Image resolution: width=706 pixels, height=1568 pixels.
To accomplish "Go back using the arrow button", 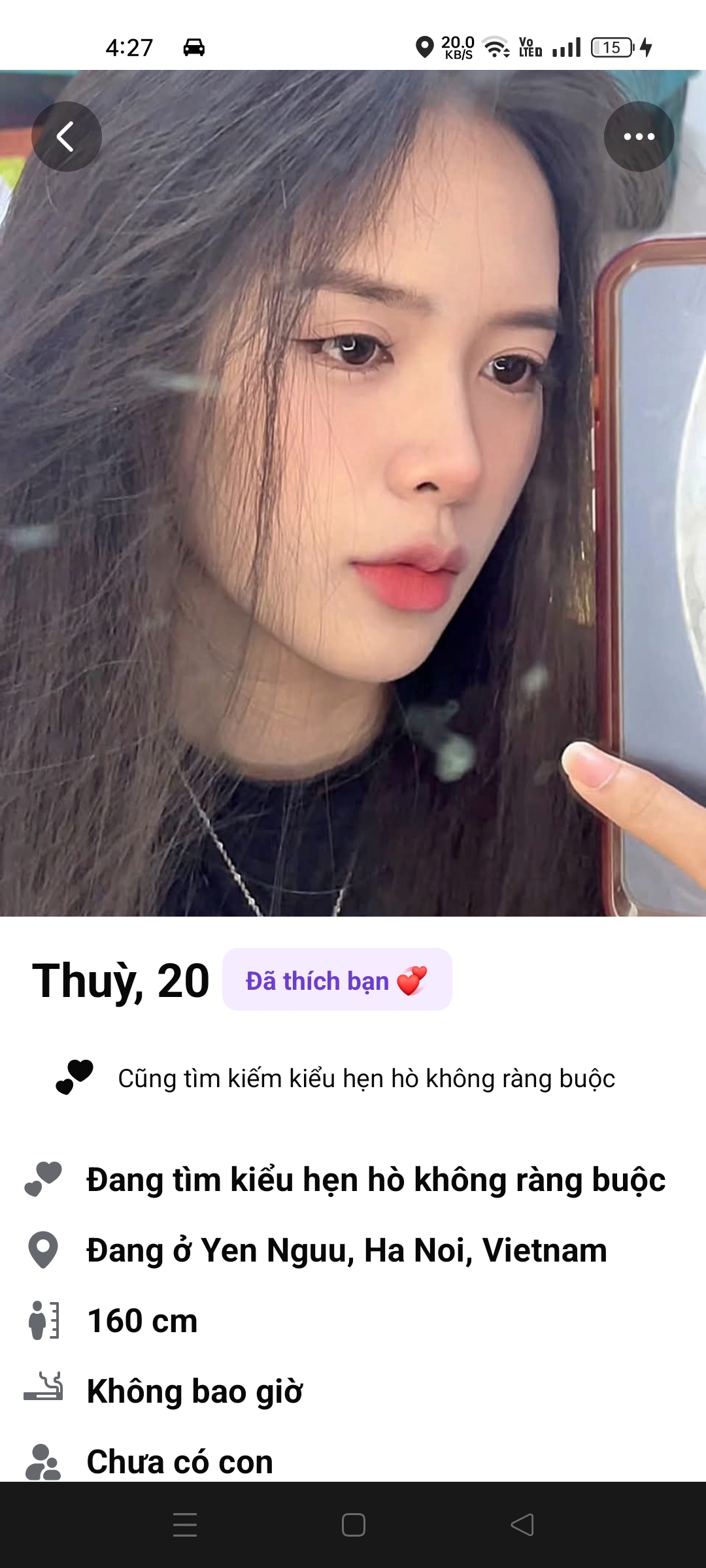I will tap(66, 137).
